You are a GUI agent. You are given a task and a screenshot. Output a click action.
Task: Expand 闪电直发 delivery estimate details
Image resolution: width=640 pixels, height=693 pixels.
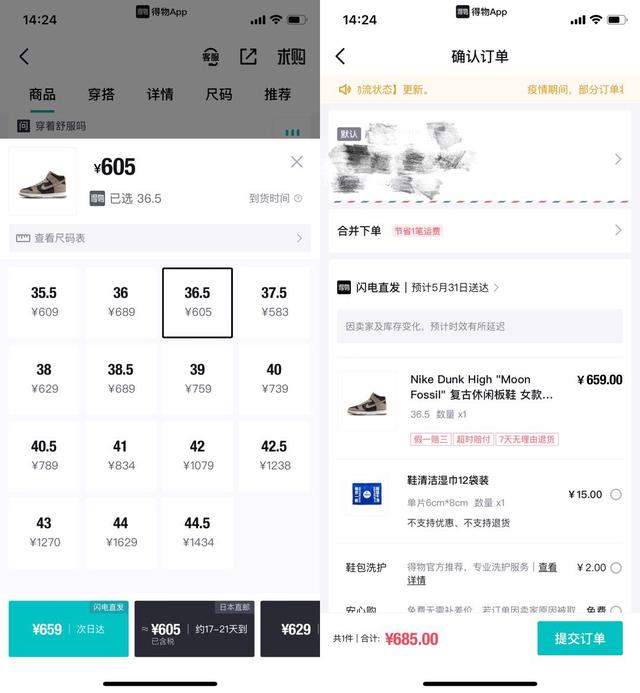(x=496, y=288)
